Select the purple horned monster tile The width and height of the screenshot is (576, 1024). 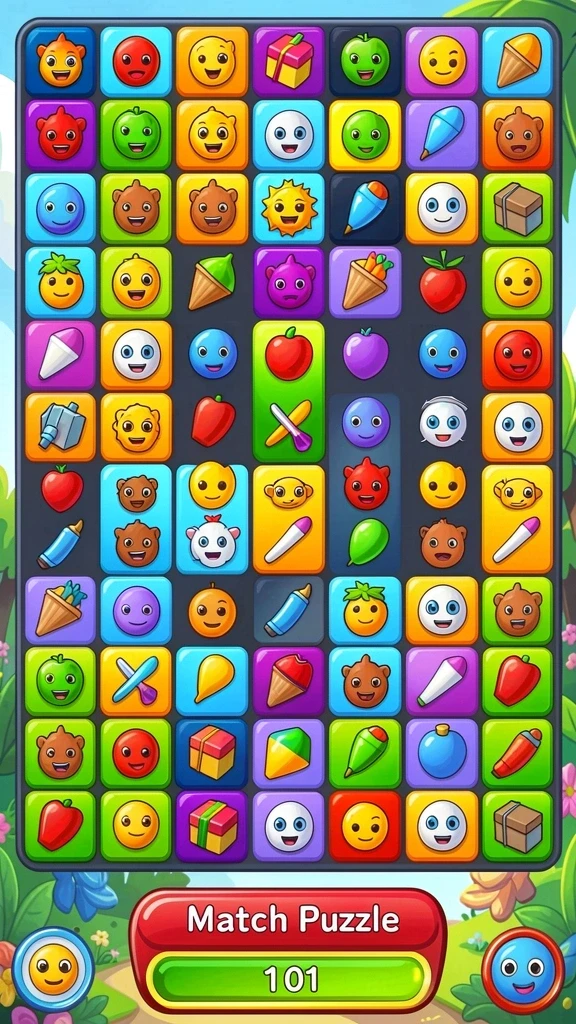pos(289,283)
